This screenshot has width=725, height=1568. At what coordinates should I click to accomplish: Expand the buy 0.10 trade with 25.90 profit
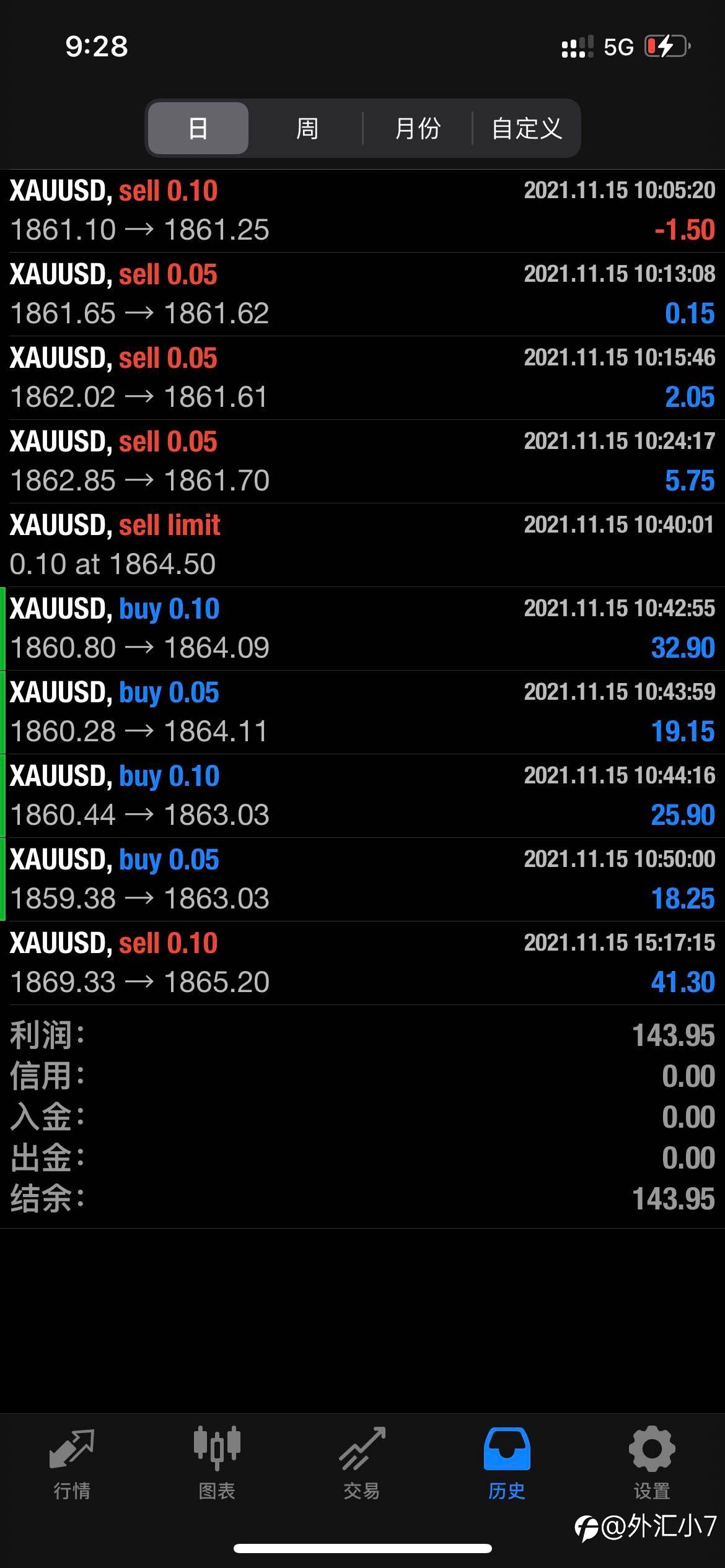[x=362, y=796]
